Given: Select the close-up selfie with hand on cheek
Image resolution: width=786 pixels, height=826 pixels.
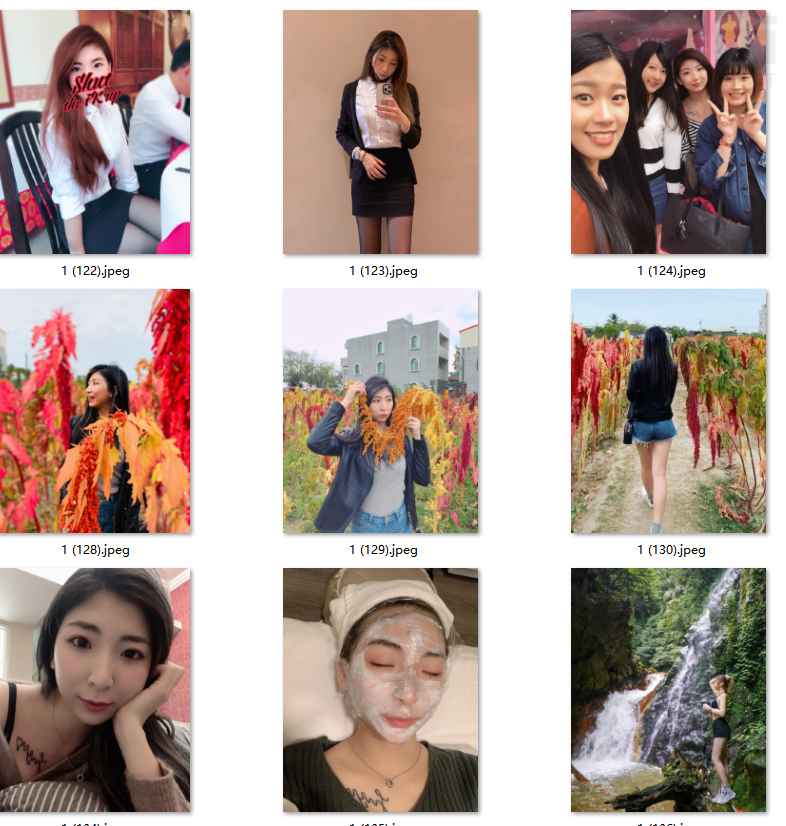Looking at the screenshot, I should 95,690.
